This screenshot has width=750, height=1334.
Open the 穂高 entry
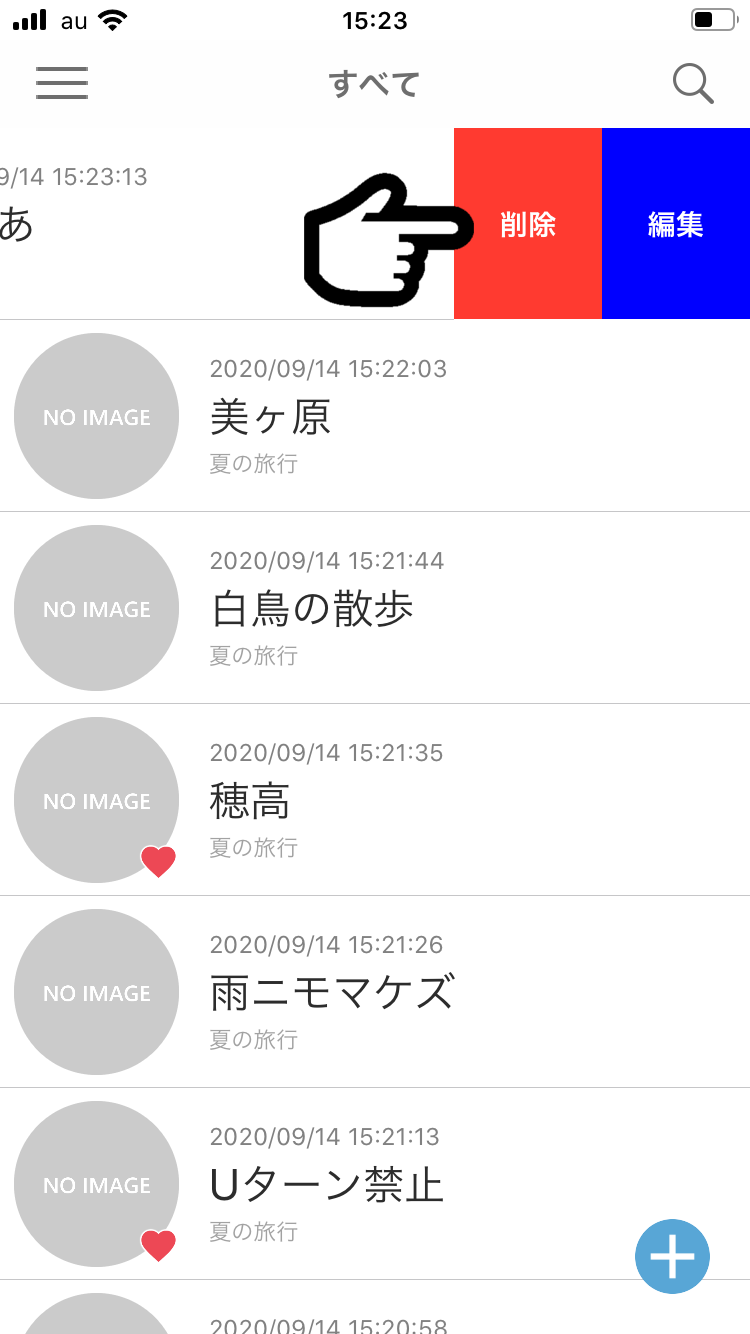pyautogui.click(x=375, y=800)
